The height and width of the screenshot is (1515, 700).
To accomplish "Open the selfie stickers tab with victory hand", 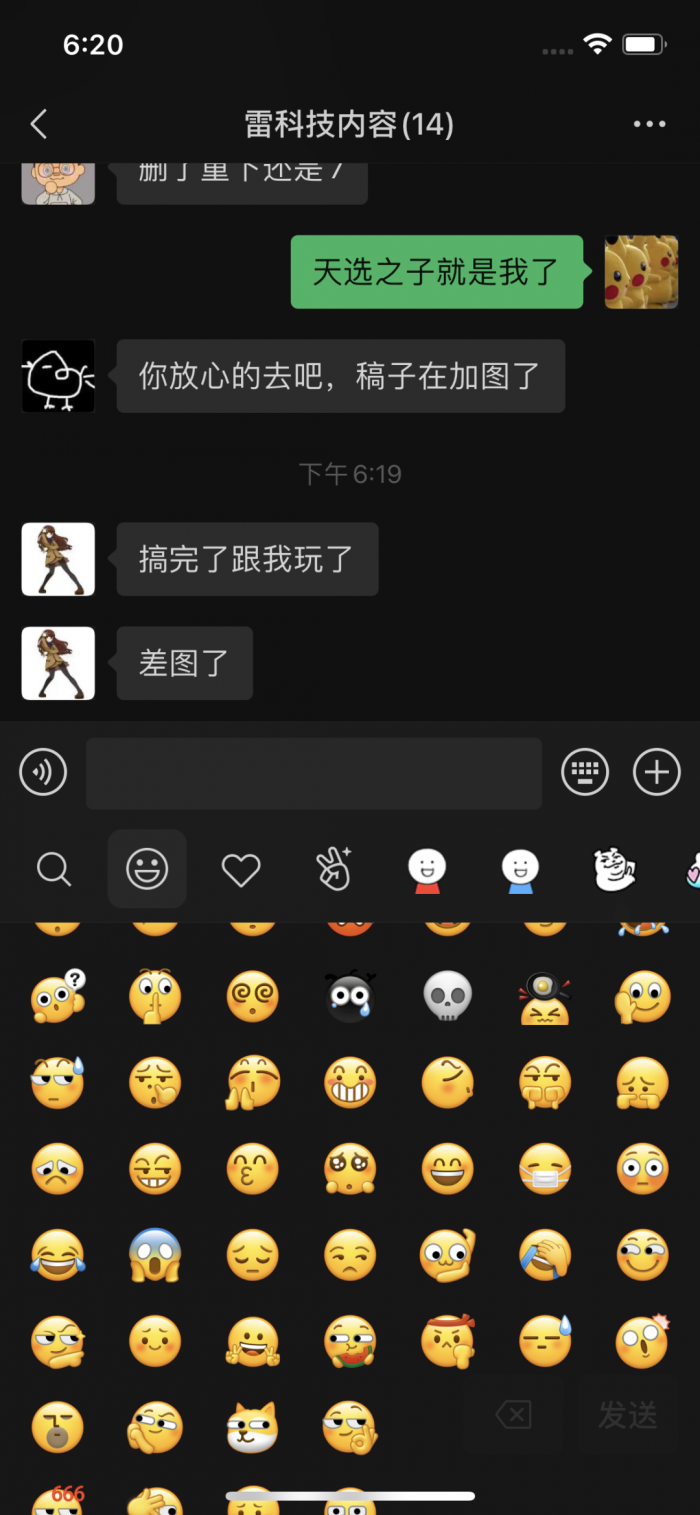I will coord(333,869).
